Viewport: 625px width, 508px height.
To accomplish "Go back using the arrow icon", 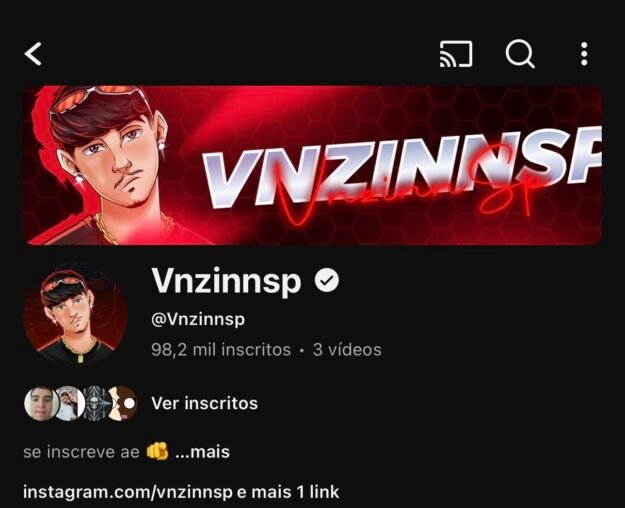I will coord(33,54).
